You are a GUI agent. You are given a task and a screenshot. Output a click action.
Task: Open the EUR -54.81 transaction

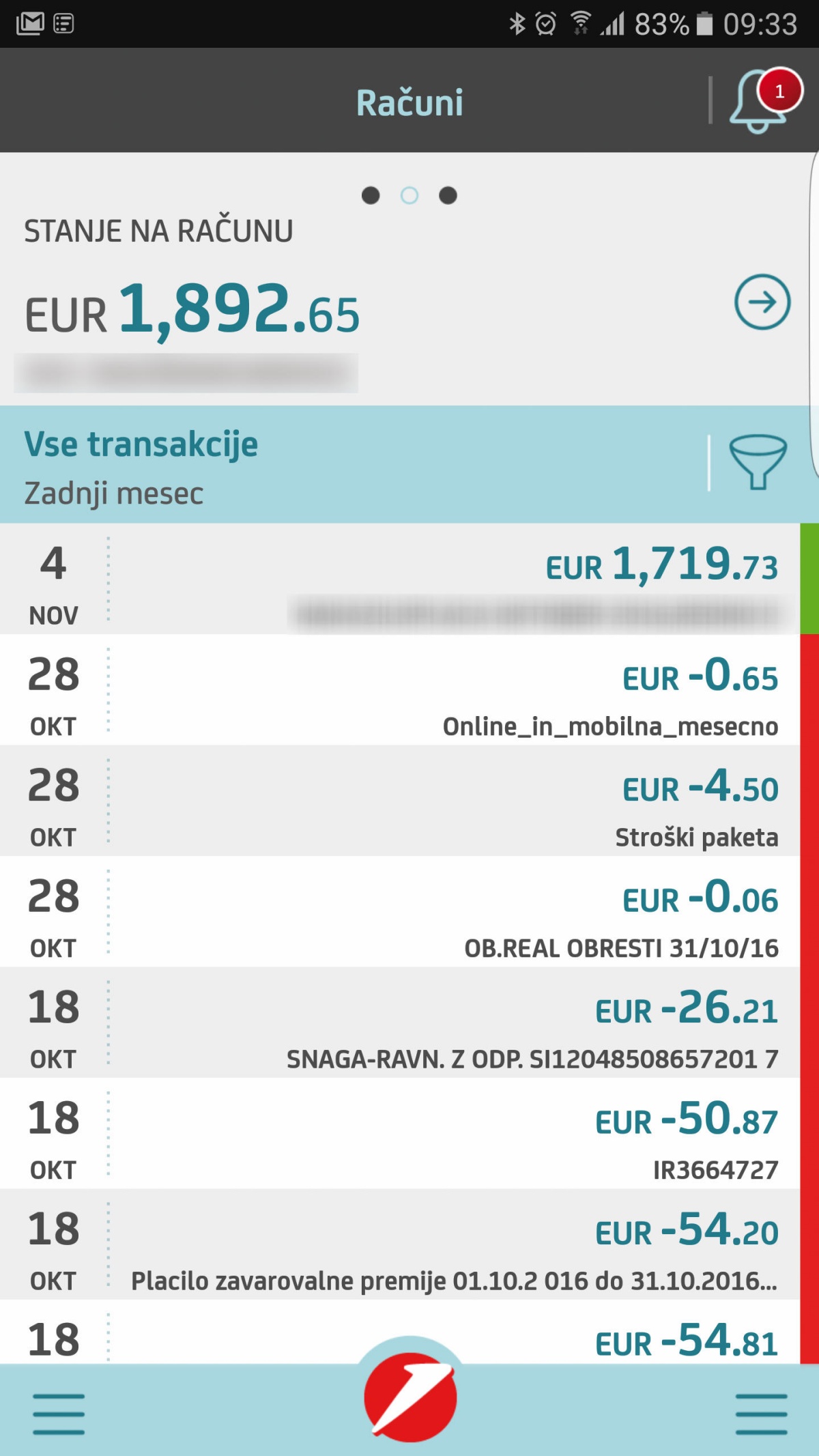pyautogui.click(x=400, y=1332)
